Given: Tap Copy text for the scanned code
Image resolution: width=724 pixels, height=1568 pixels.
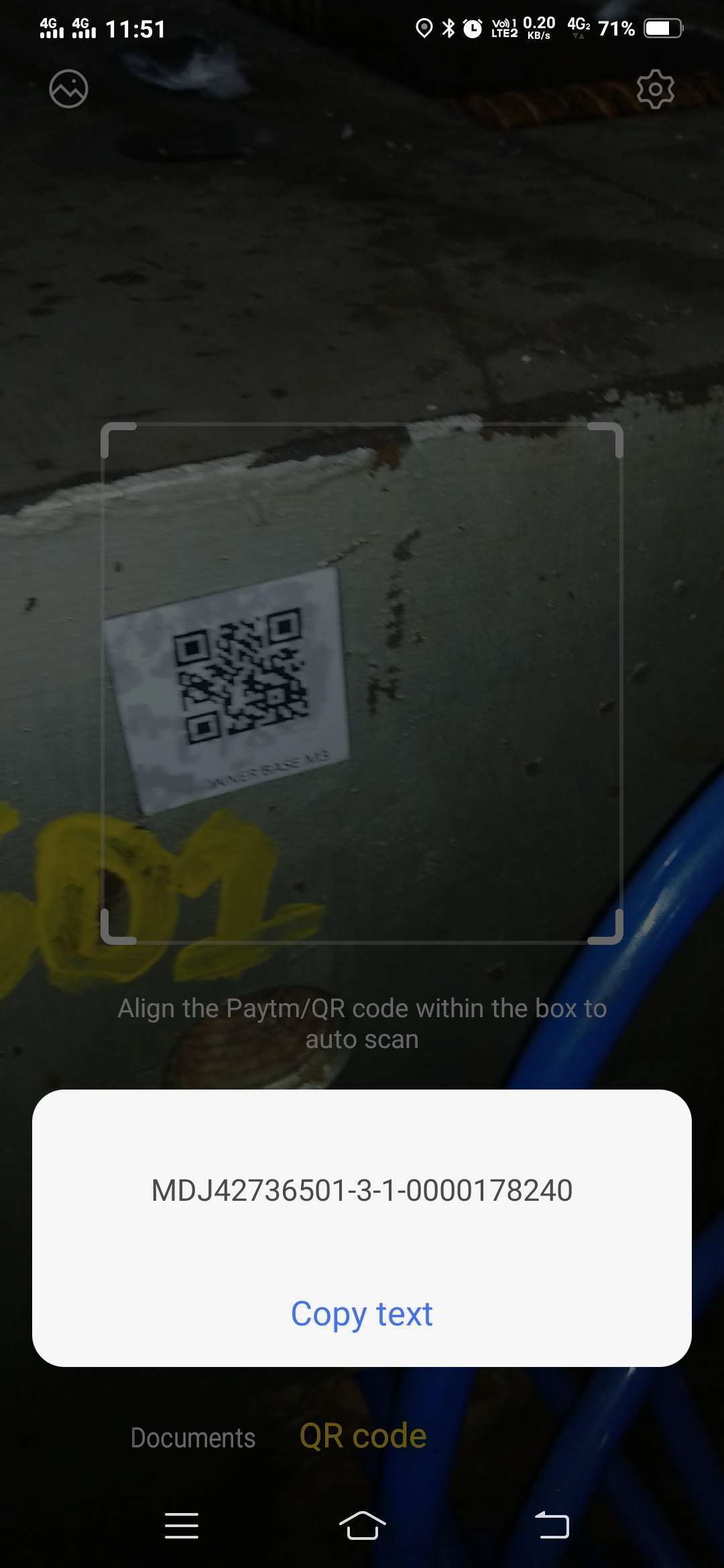Looking at the screenshot, I should [362, 1314].
